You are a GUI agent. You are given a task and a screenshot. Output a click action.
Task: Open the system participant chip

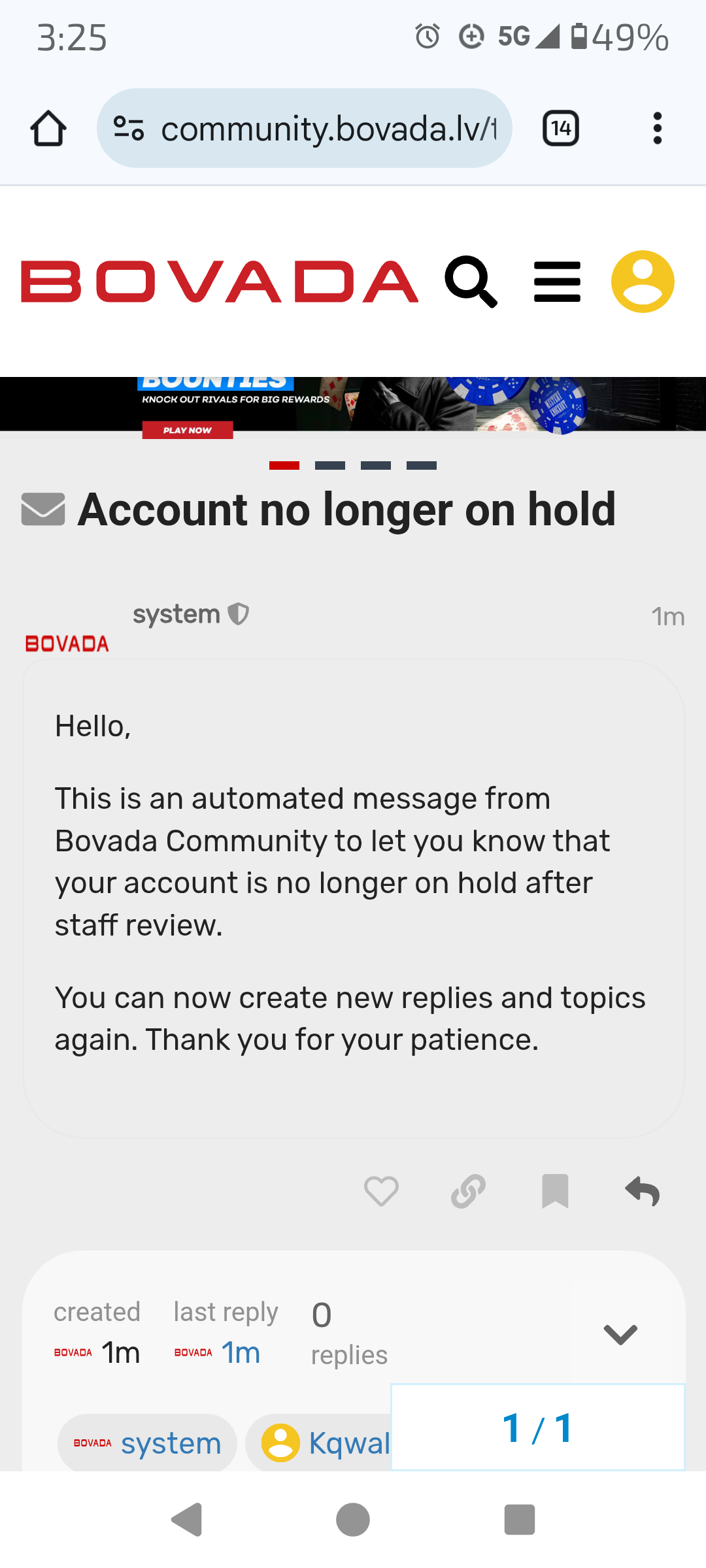point(148,1443)
